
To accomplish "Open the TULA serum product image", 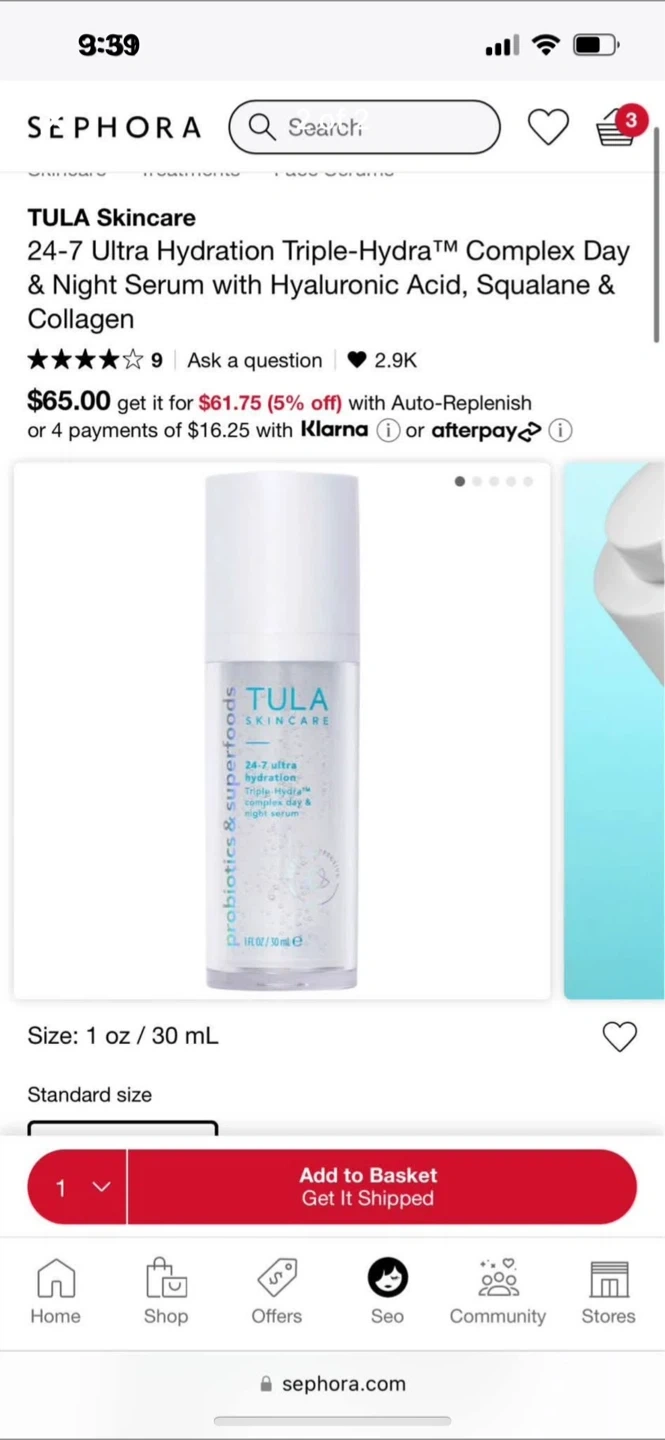I will [282, 730].
